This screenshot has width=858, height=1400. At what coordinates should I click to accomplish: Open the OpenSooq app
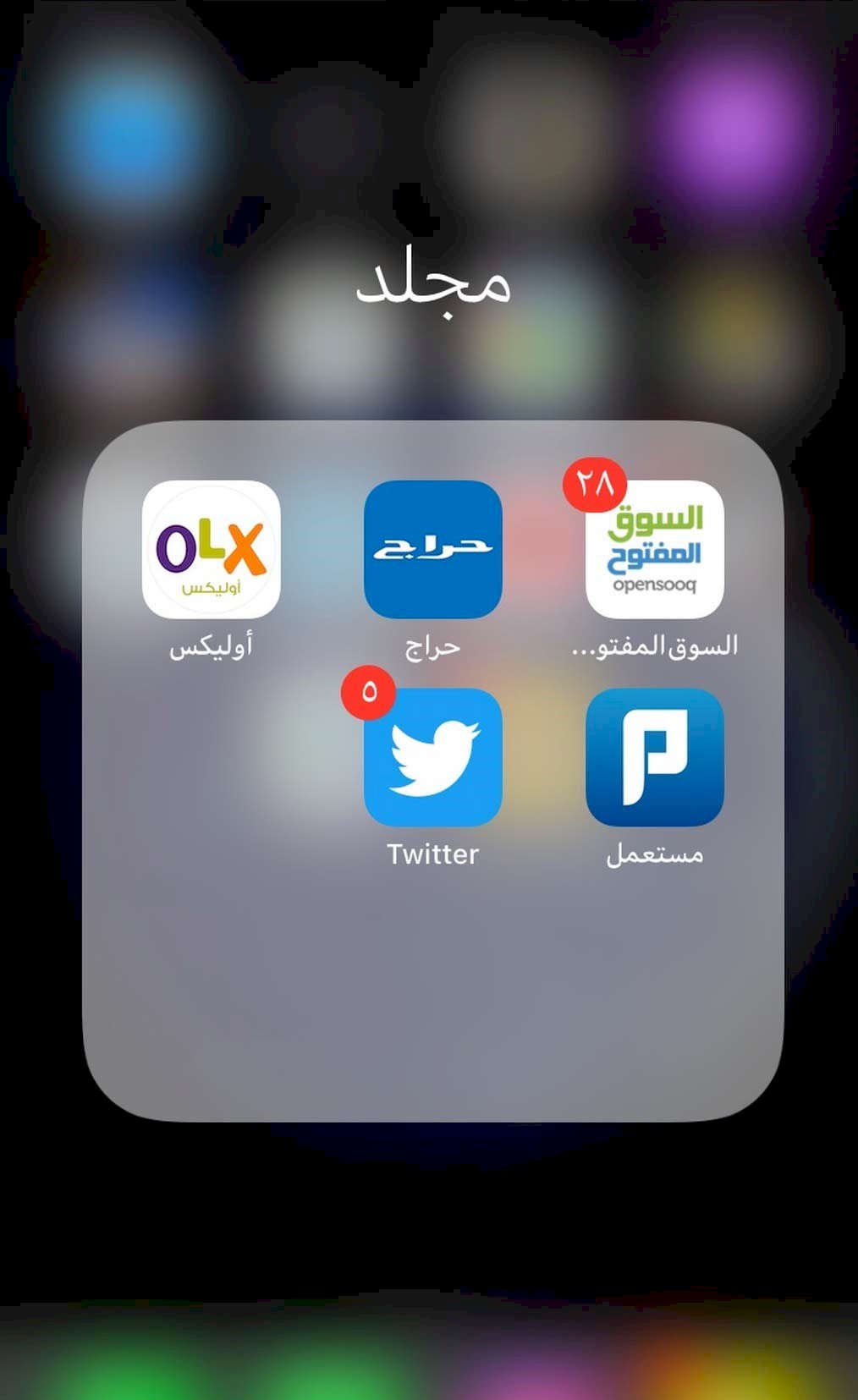pos(654,549)
